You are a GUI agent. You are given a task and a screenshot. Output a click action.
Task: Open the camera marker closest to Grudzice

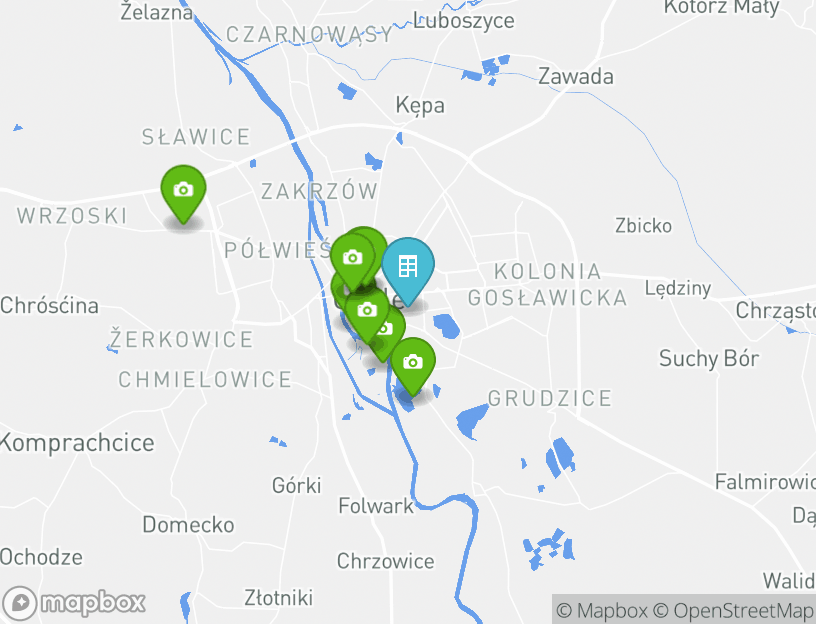412,362
